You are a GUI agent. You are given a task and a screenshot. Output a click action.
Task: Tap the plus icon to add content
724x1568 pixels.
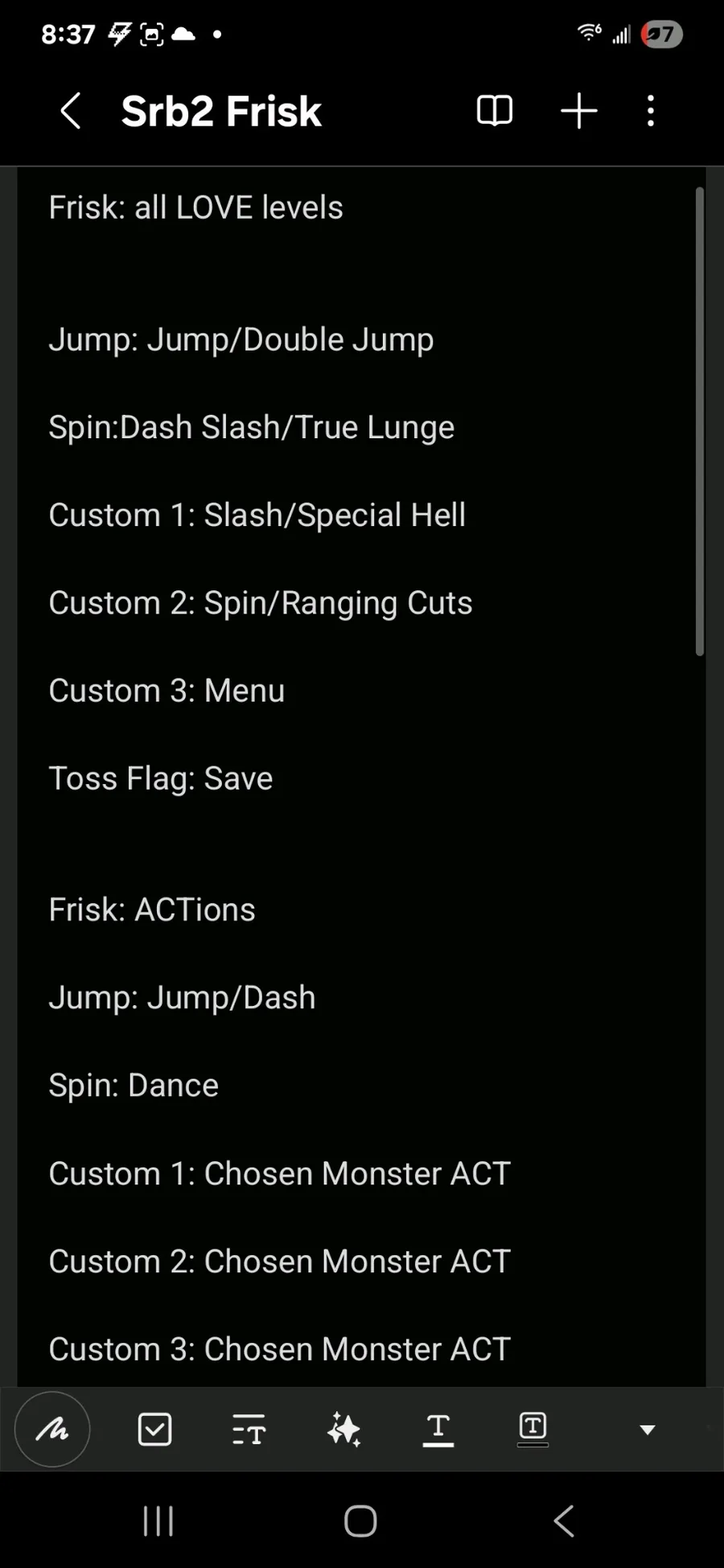tap(579, 111)
